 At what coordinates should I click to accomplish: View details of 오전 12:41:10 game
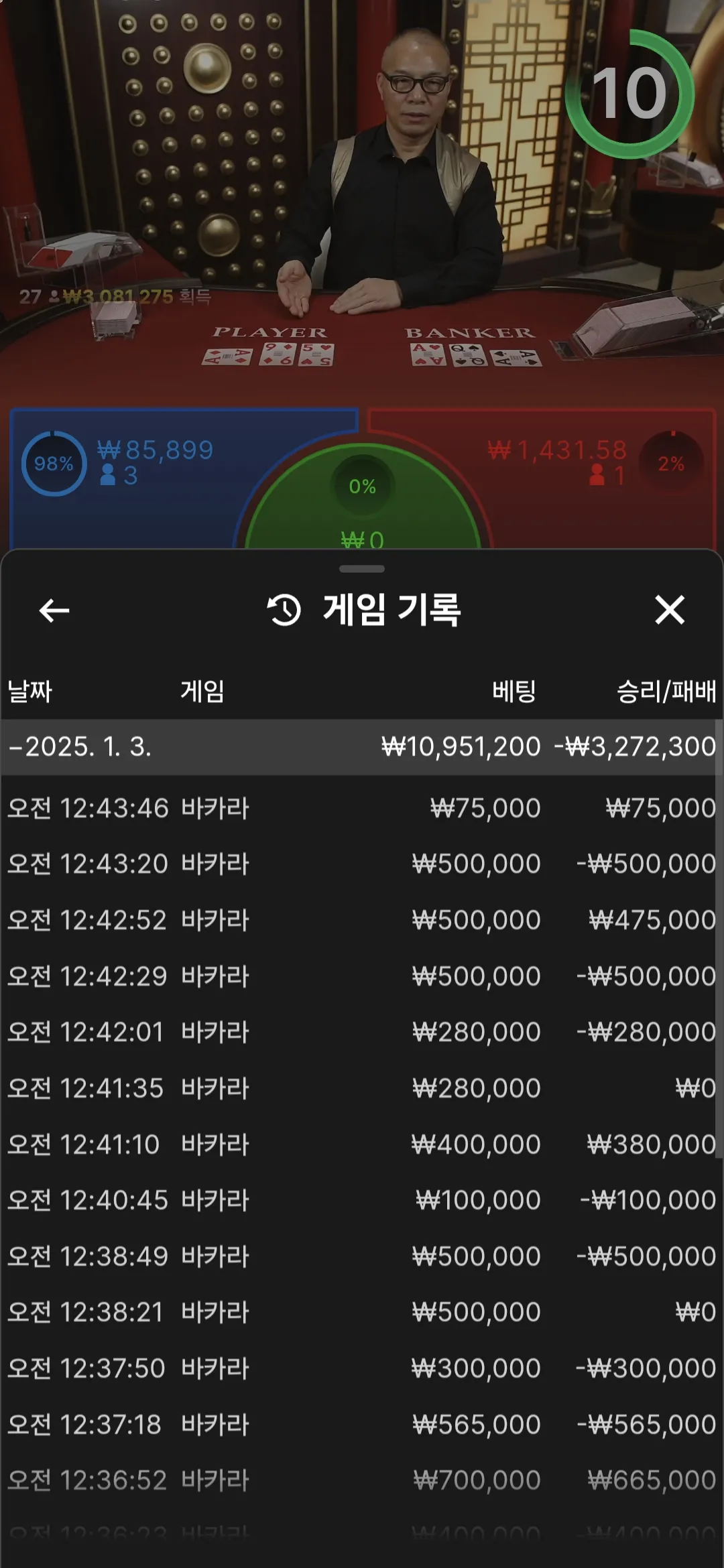pyautogui.click(x=362, y=1144)
